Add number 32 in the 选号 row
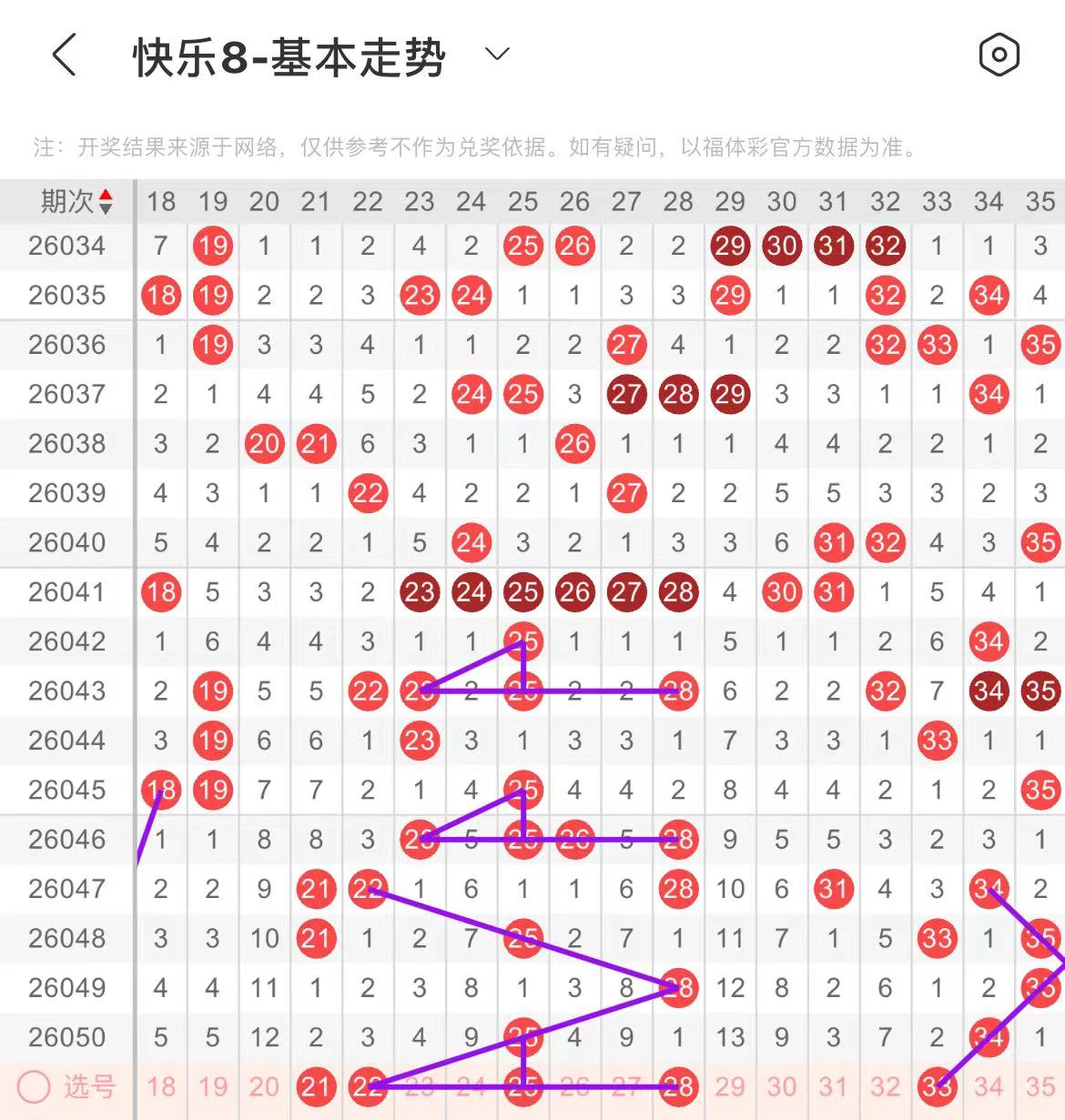1065x1120 pixels. (885, 1086)
